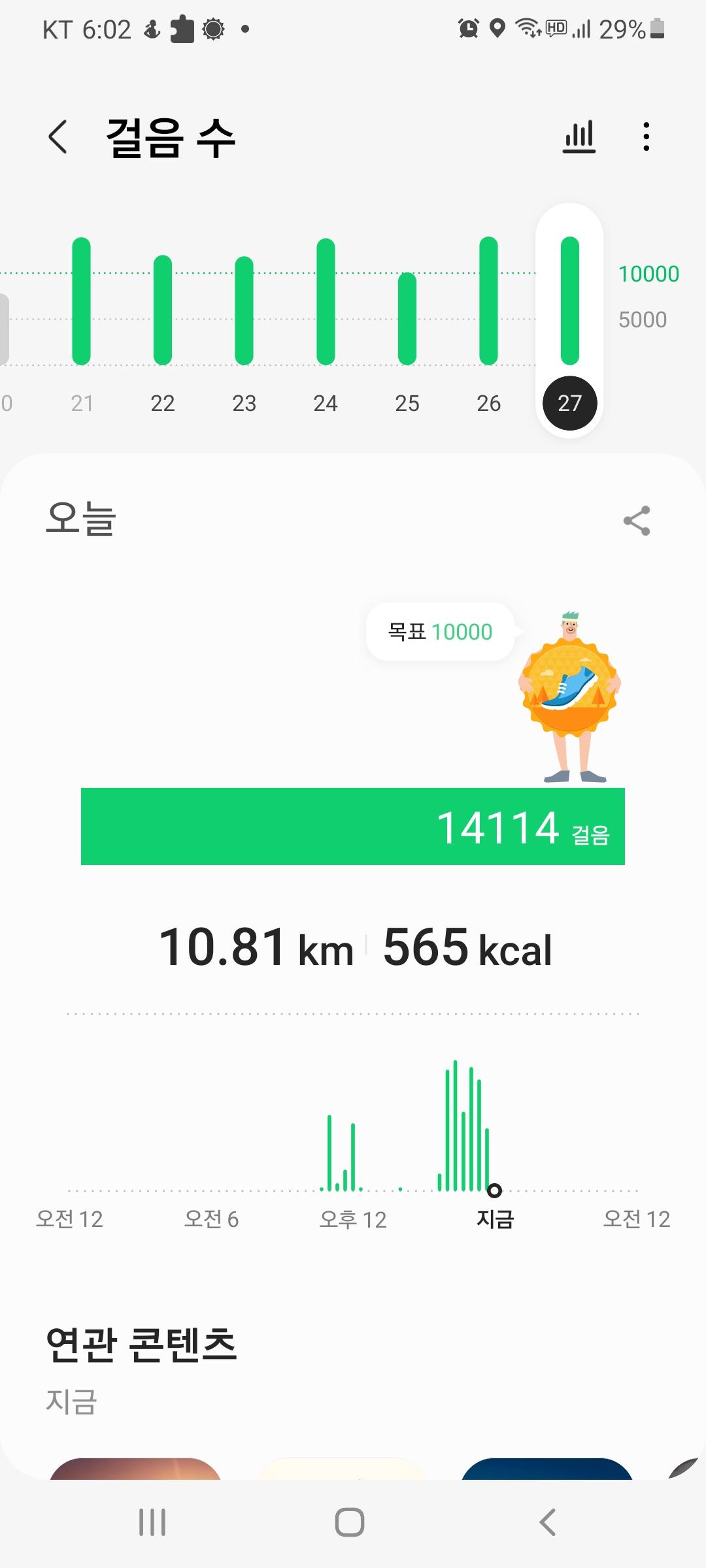This screenshot has height=1568, width=706.
Task: Share today's step count
Action: point(637,521)
